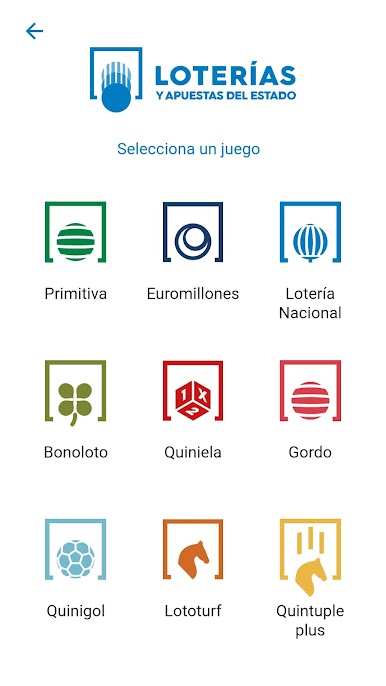Image resolution: width=386 pixels, height=686 pixels.
Task: Select the Bonoloto game
Action: tap(75, 410)
